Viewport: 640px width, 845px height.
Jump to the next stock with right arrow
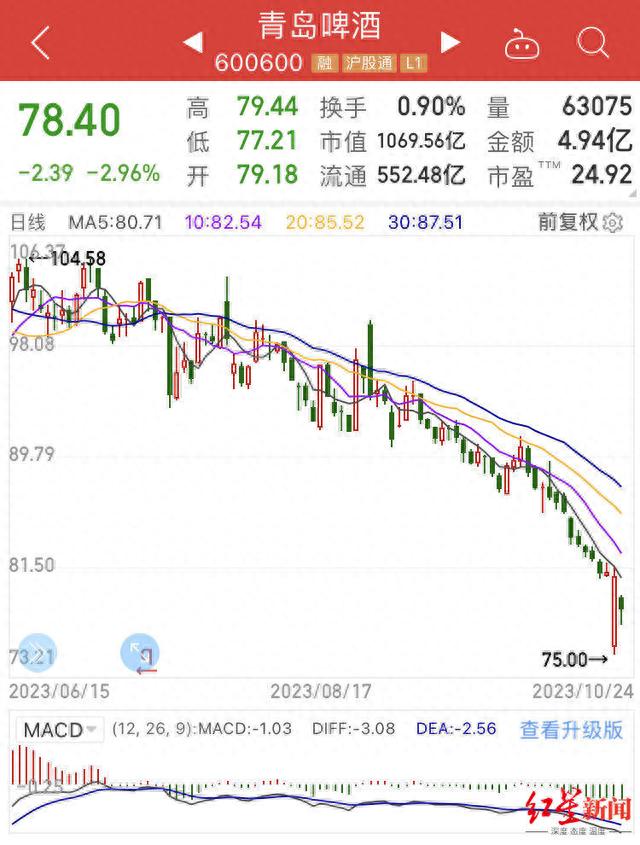click(450, 42)
